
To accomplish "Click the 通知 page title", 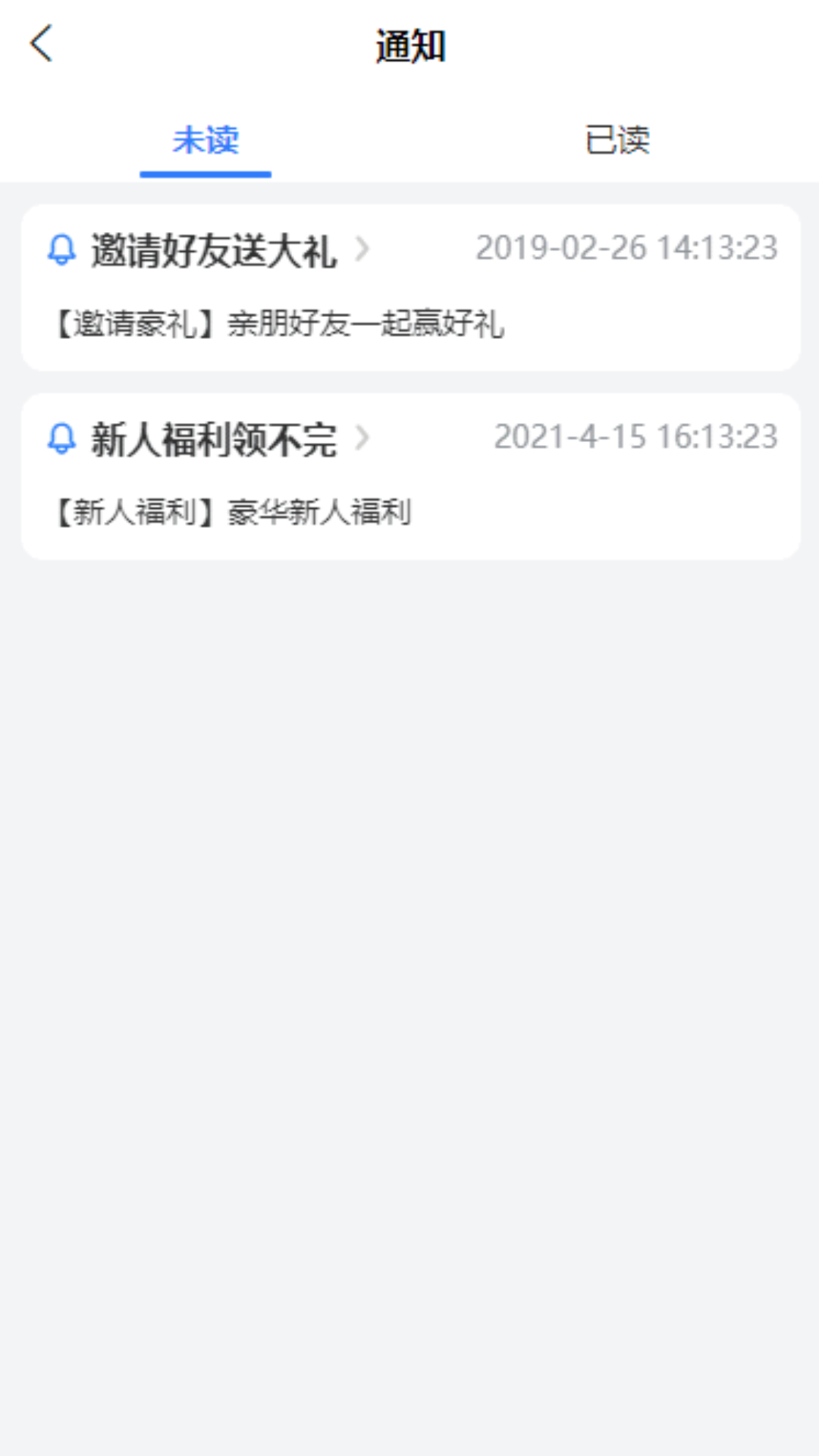I will pyautogui.click(x=409, y=44).
